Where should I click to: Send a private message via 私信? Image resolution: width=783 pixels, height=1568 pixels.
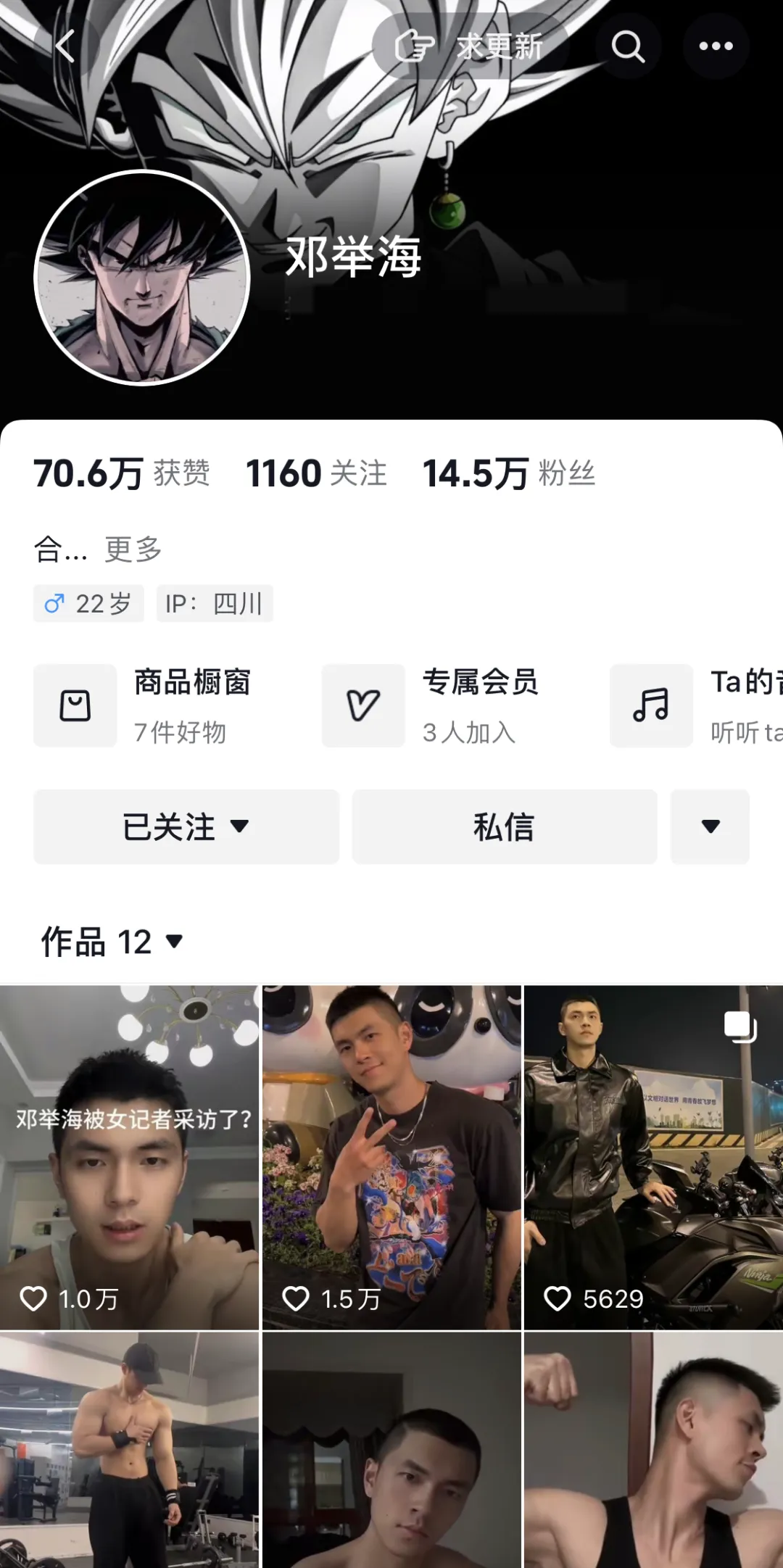[505, 826]
